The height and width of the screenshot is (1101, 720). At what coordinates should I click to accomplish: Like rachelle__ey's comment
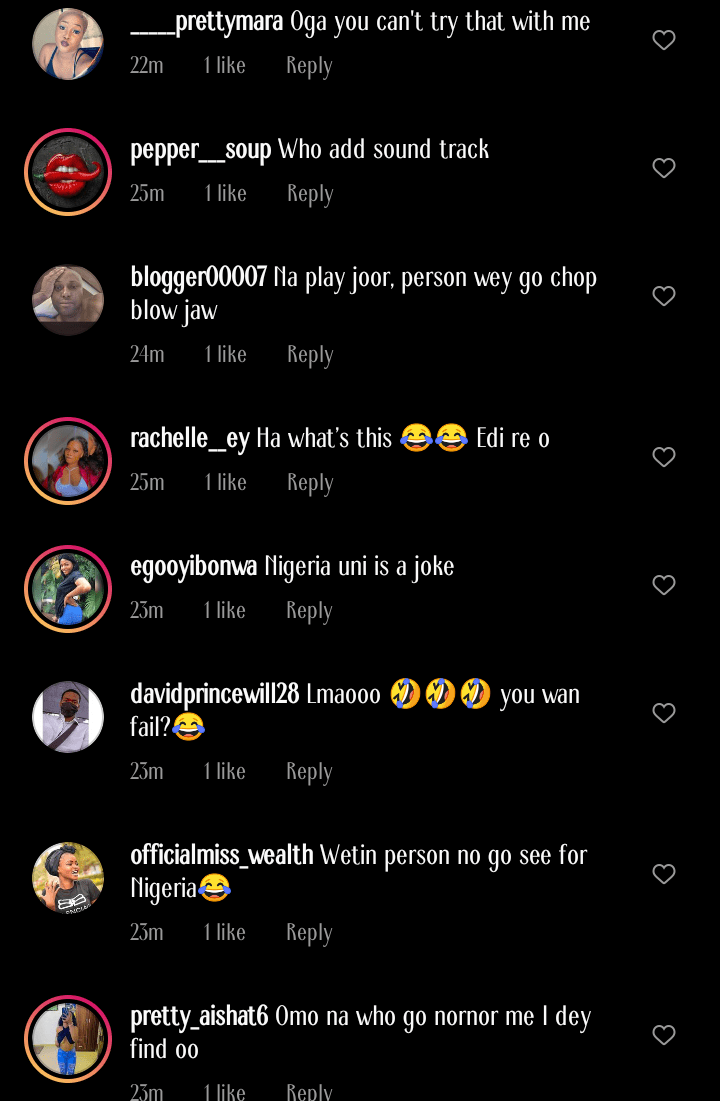click(664, 457)
